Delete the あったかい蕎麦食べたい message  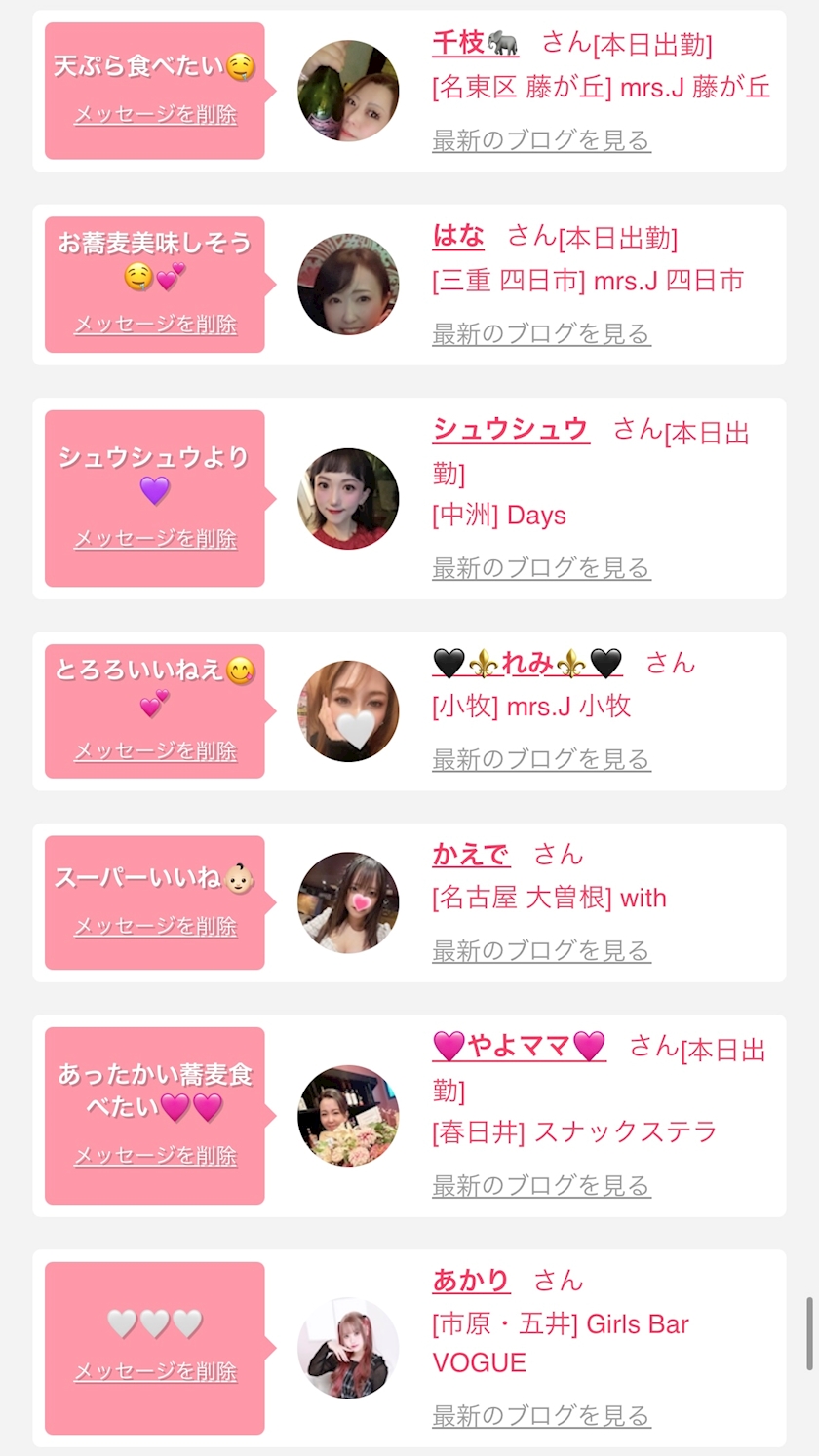pos(155,1157)
